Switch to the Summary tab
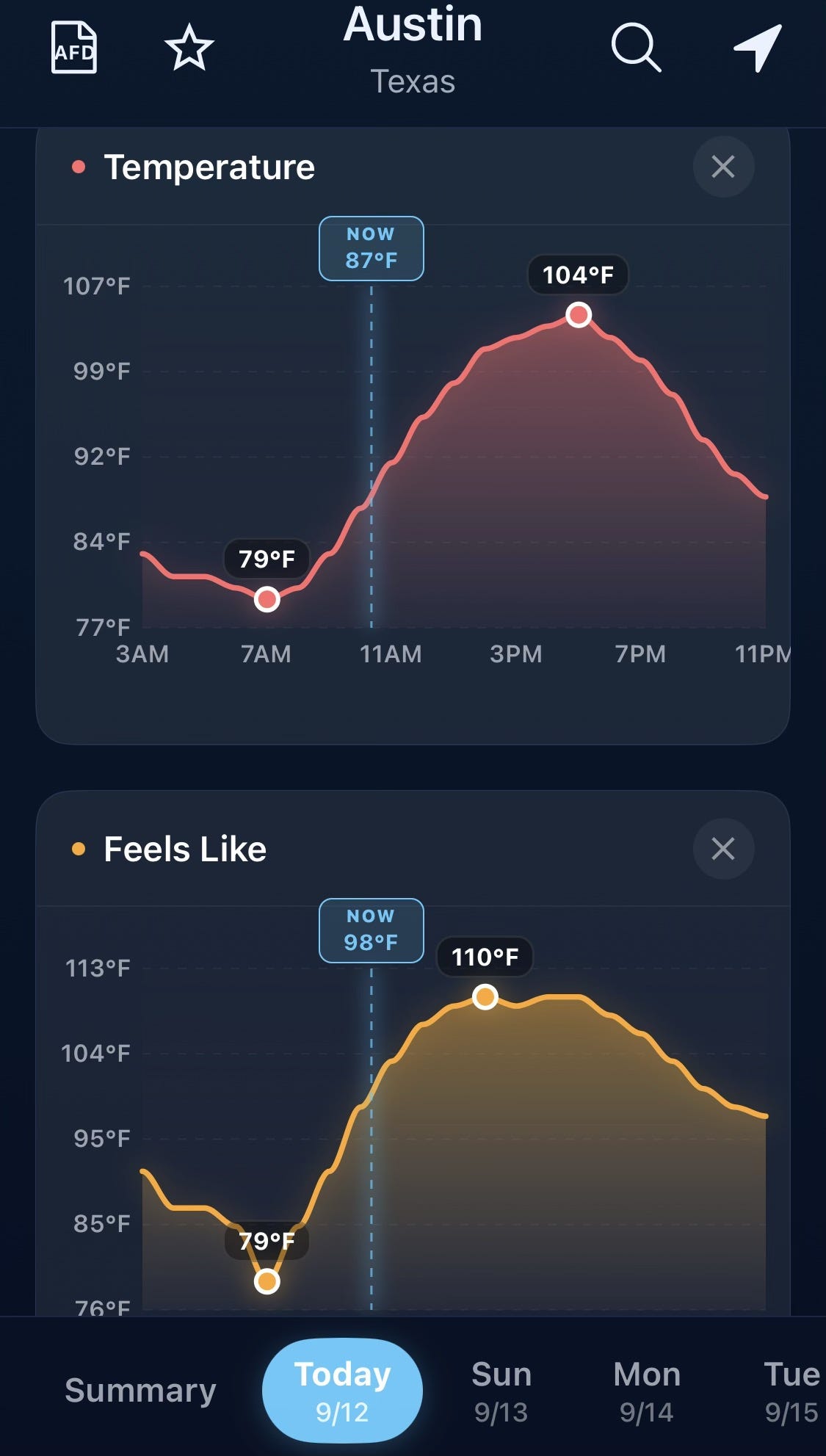Viewport: 826px width, 1456px height. point(140,1389)
